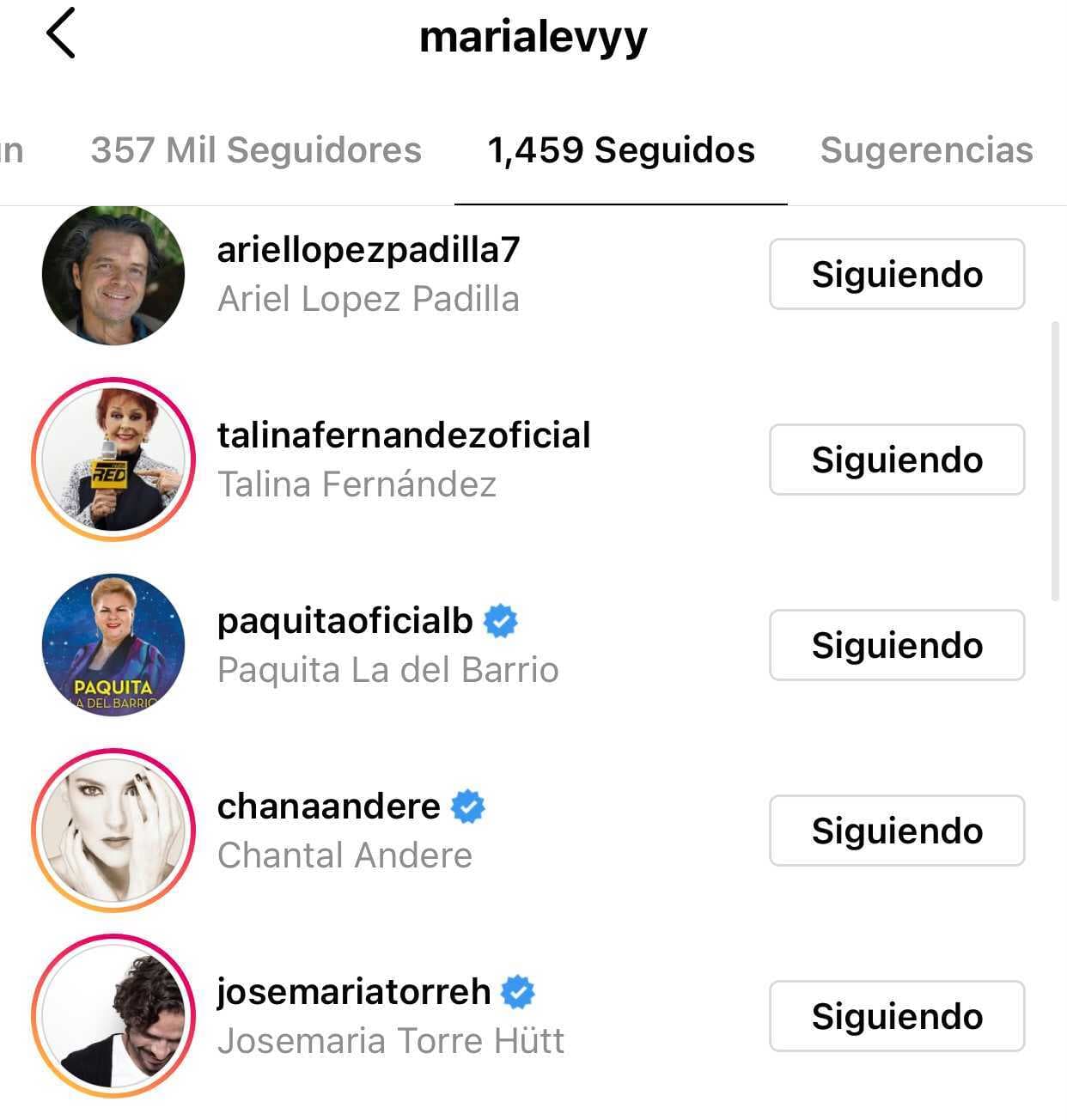View Talina Fernández's story from her avatar

[113, 460]
